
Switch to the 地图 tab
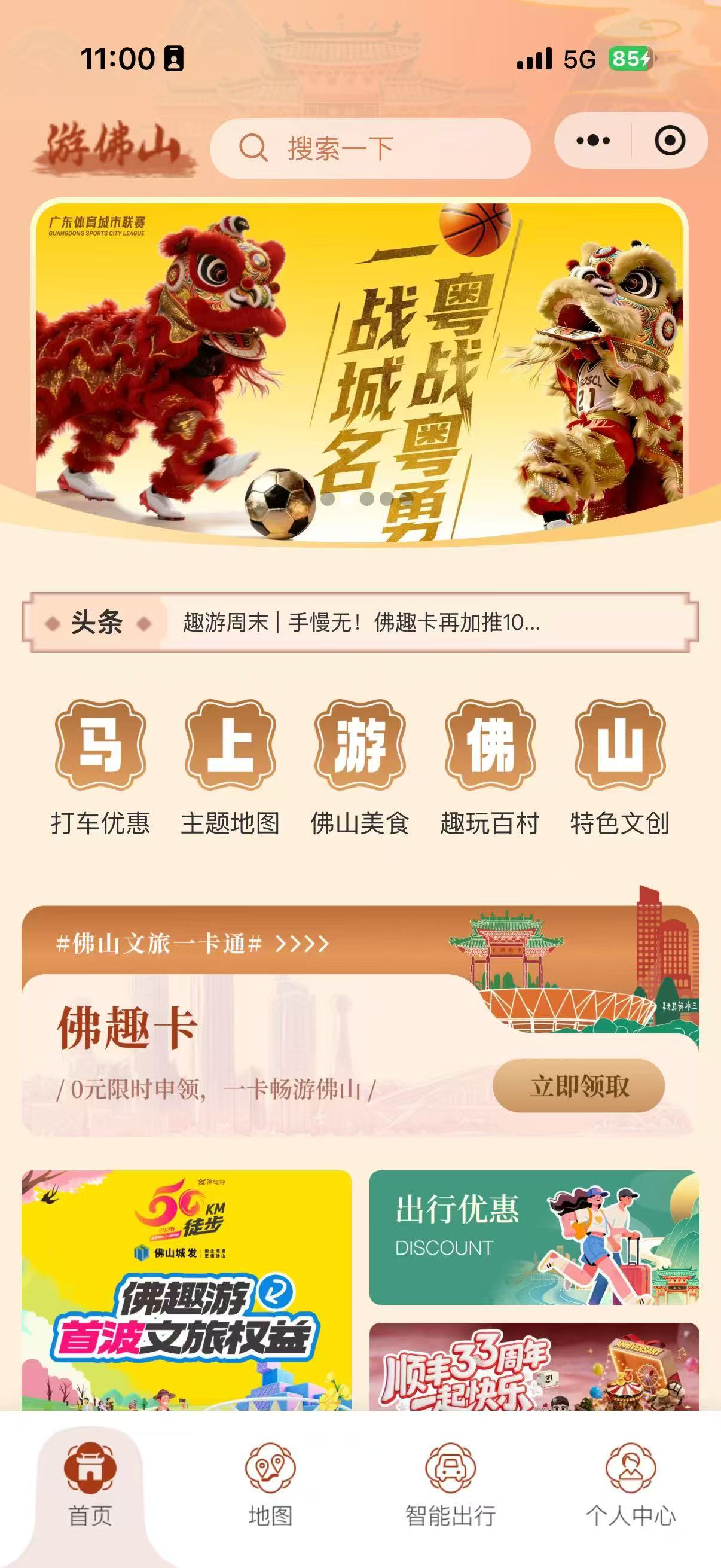click(x=270, y=1485)
